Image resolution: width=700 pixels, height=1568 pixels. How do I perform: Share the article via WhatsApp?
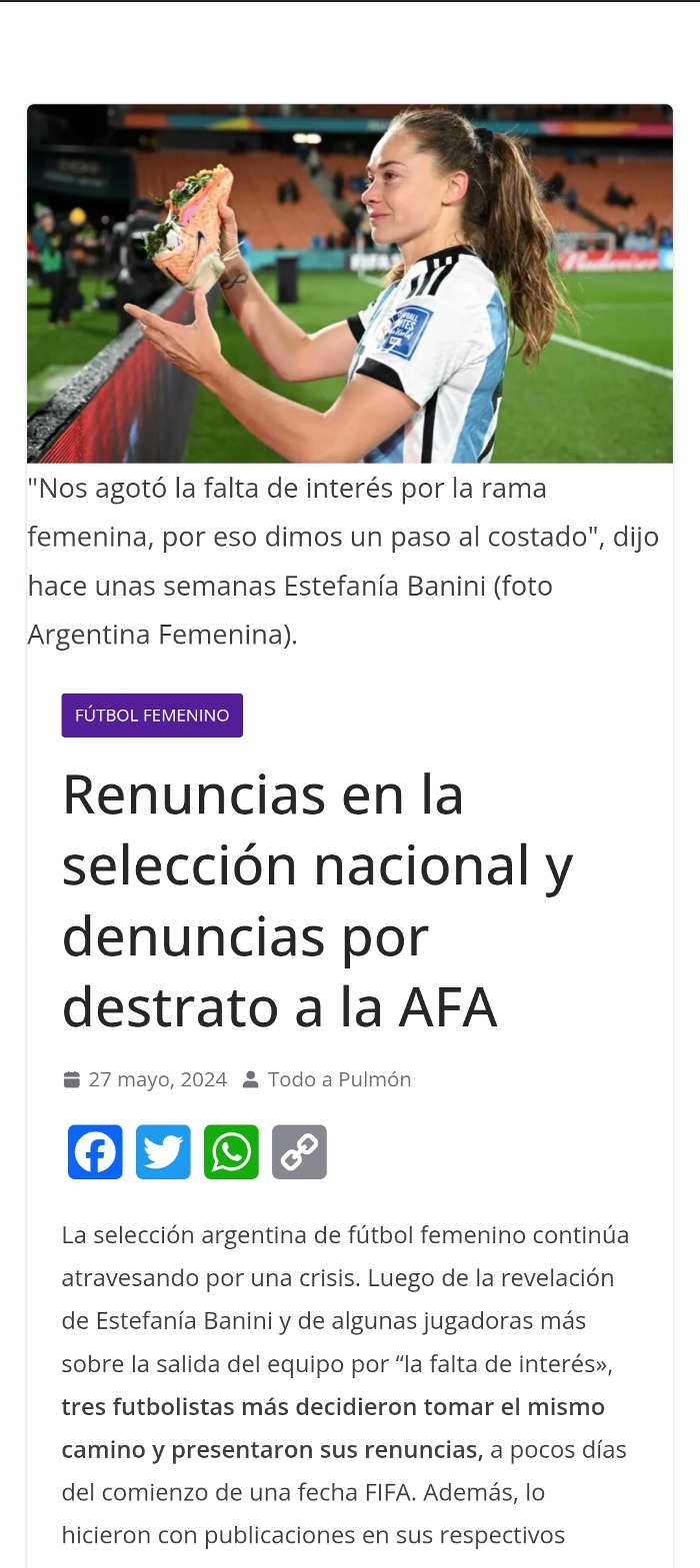(x=231, y=1152)
